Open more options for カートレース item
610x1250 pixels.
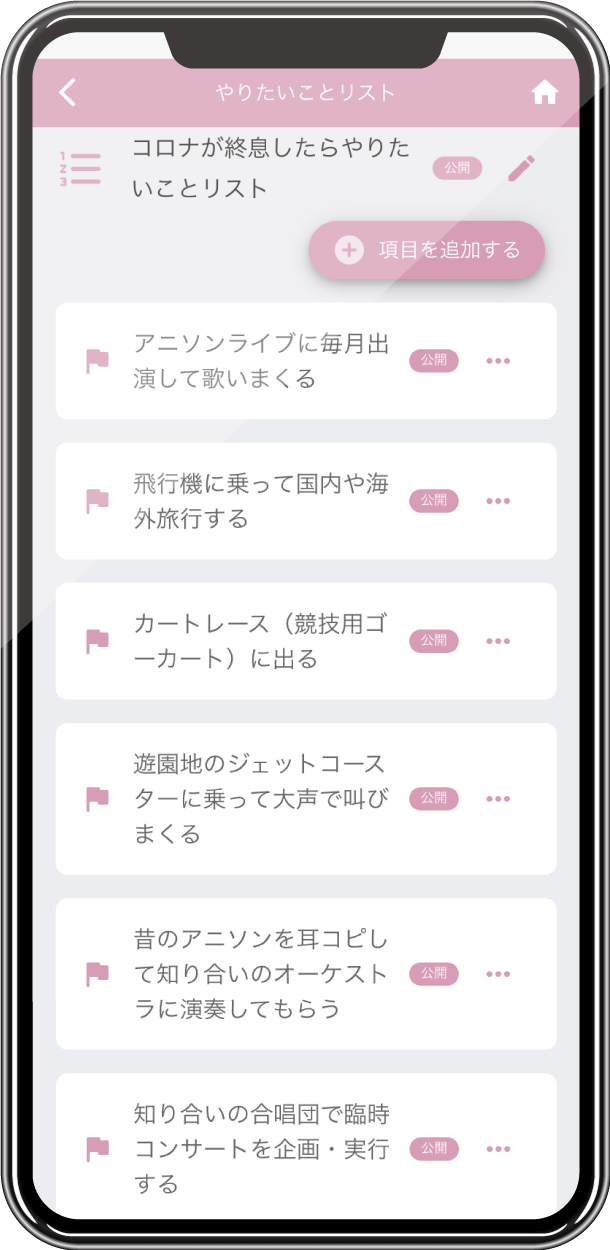click(x=498, y=641)
